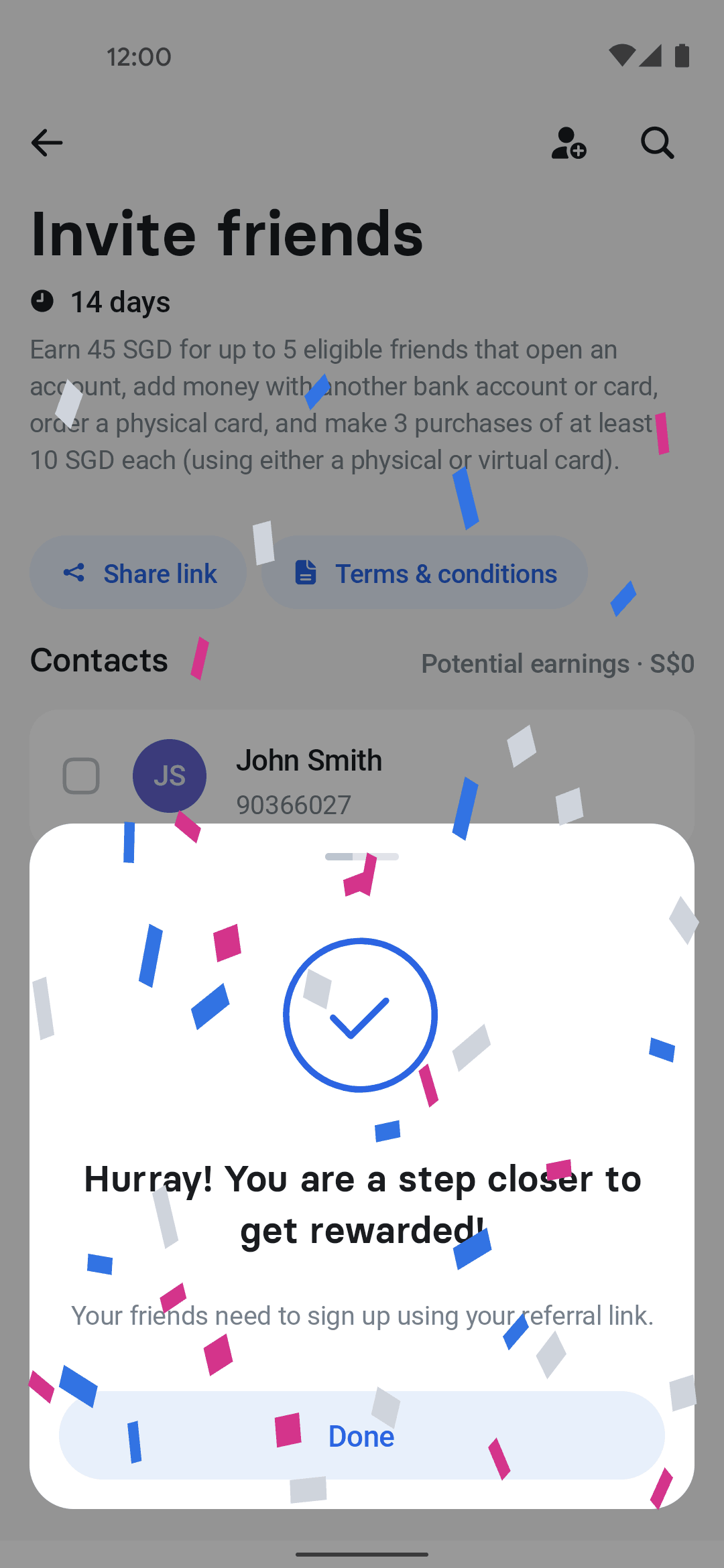Go back using the arrow icon
724x1568 pixels.
coord(47,143)
